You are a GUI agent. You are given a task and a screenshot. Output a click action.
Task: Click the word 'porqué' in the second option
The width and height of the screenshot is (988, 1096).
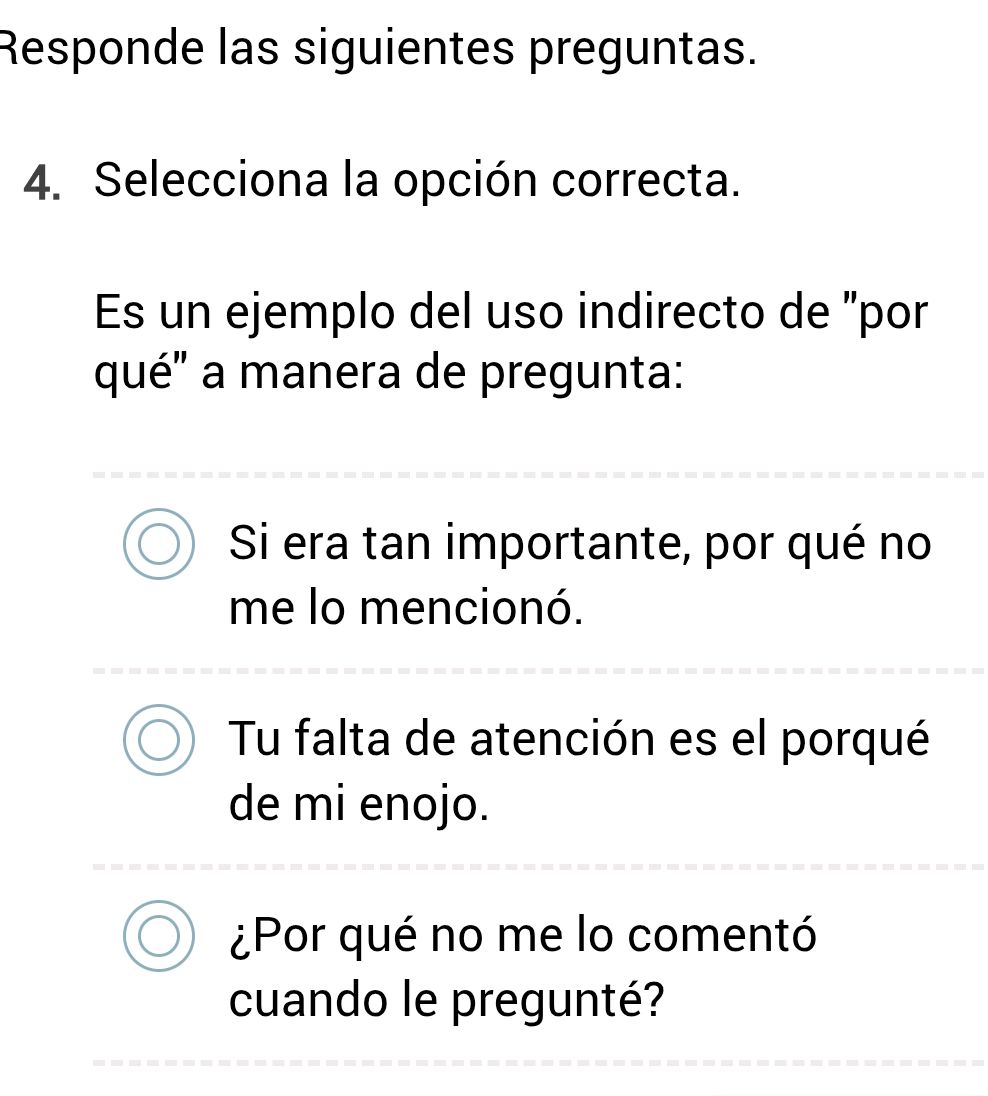click(x=860, y=739)
